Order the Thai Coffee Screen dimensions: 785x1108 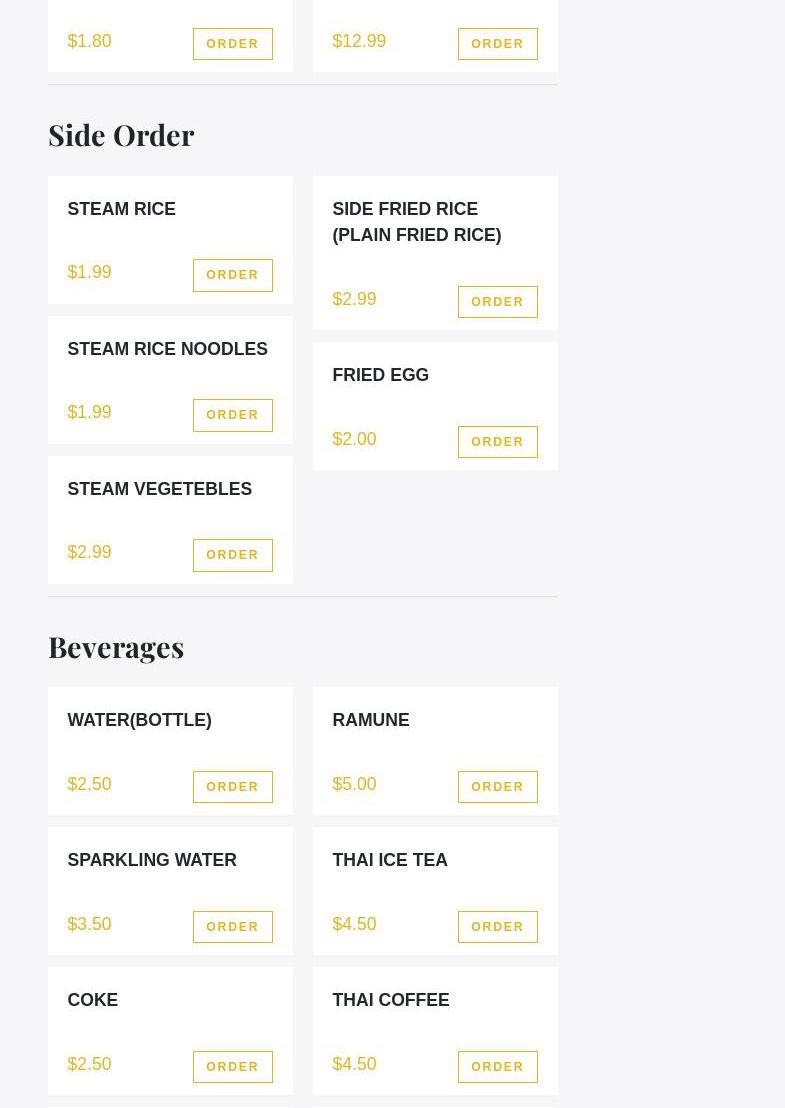tap(497, 1067)
